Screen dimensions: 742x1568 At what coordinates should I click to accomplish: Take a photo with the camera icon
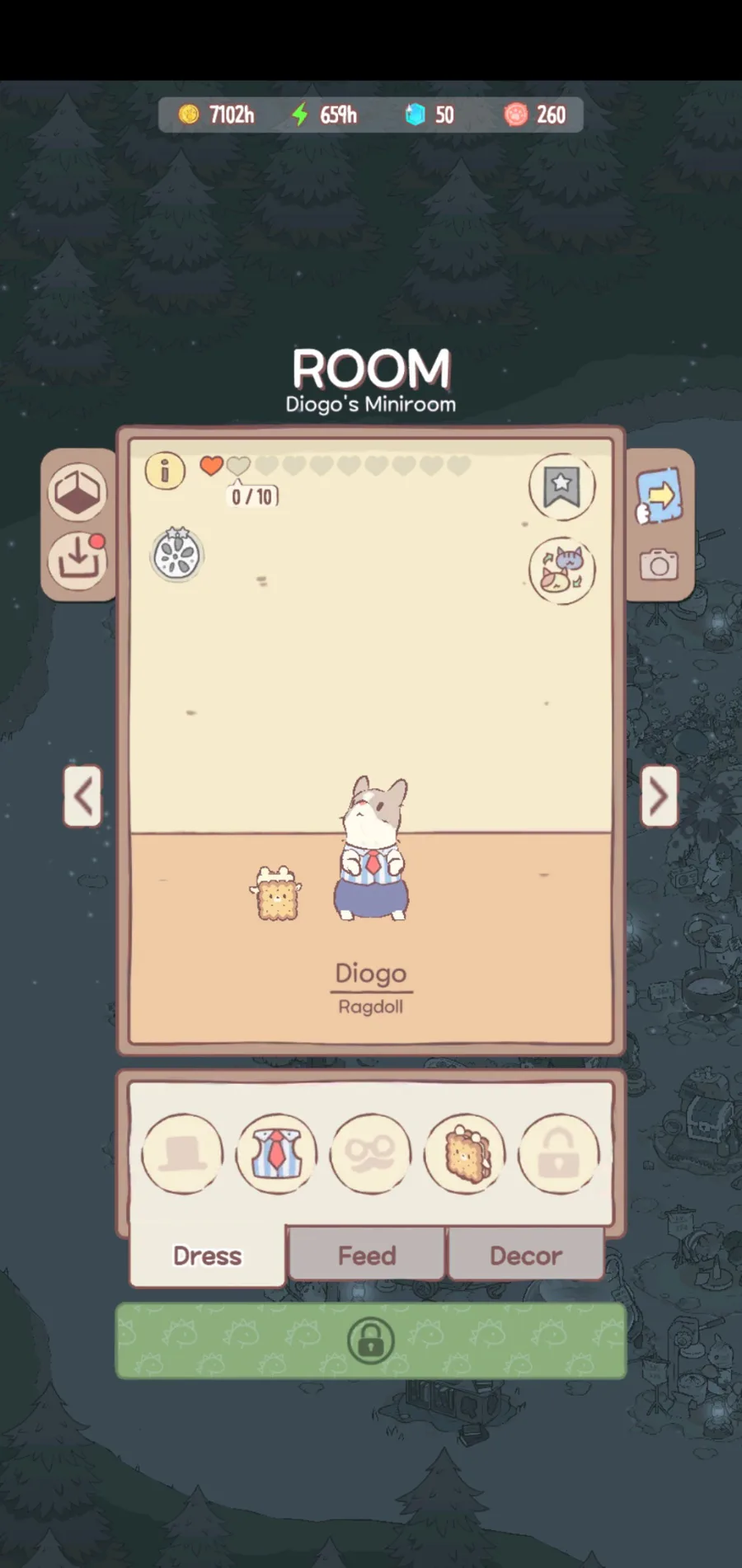659,566
